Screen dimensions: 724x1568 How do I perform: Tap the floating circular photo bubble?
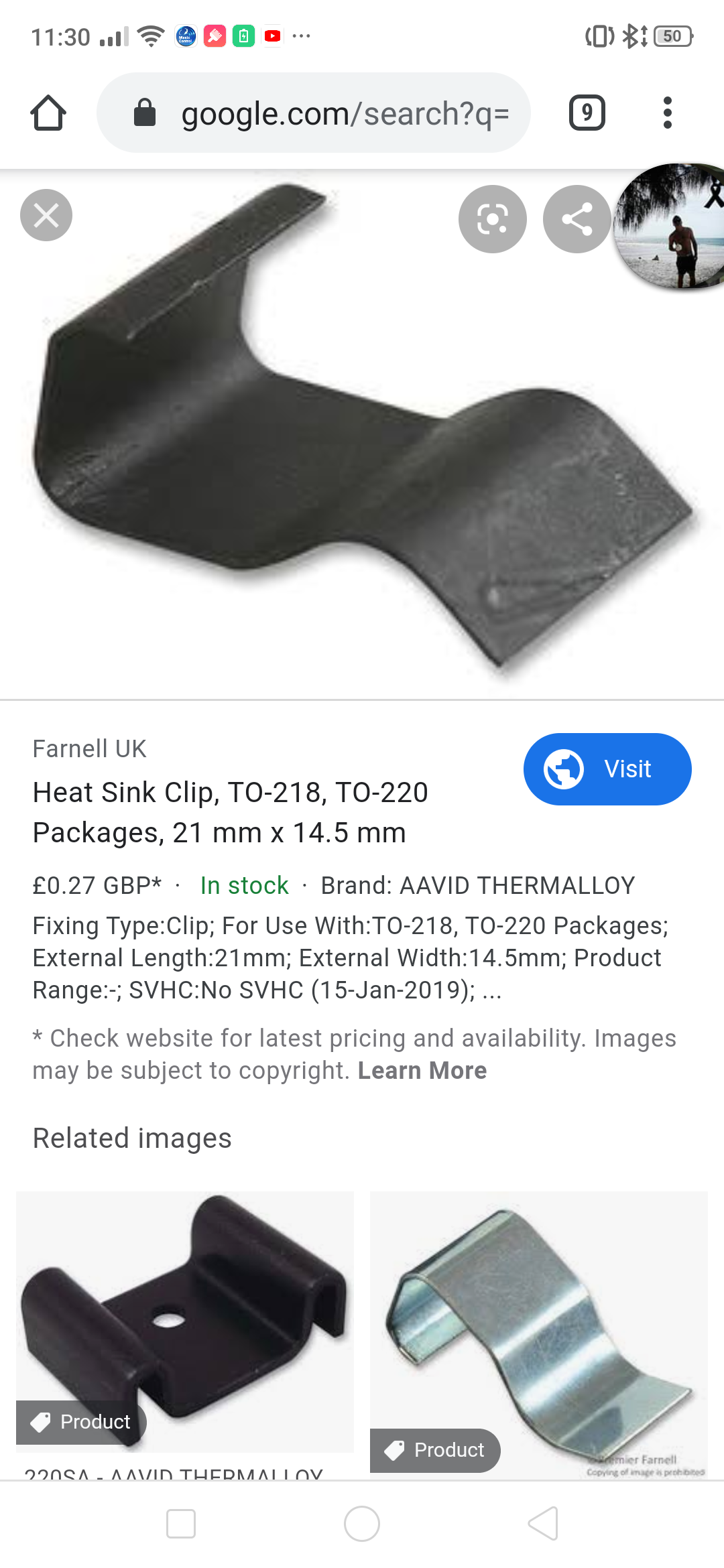pyautogui.click(x=670, y=226)
